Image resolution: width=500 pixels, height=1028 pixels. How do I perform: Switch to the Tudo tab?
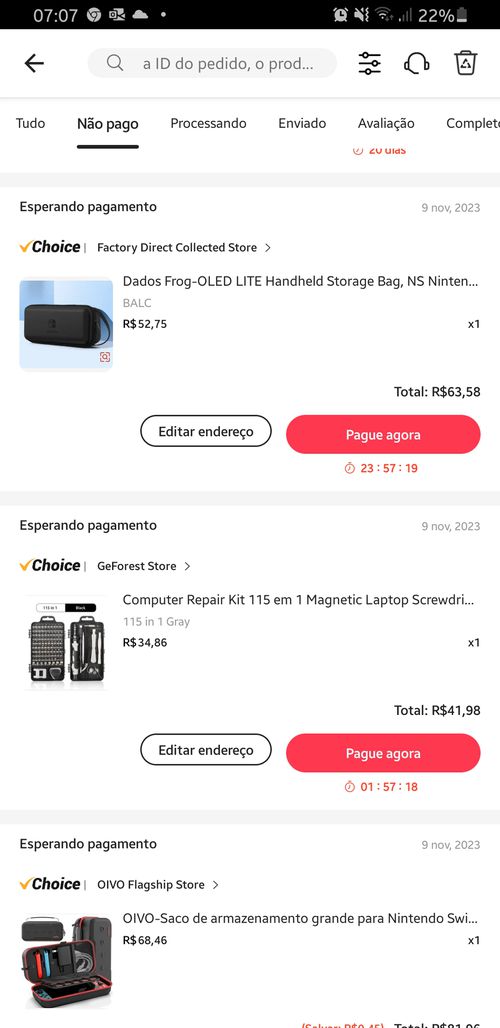point(30,123)
